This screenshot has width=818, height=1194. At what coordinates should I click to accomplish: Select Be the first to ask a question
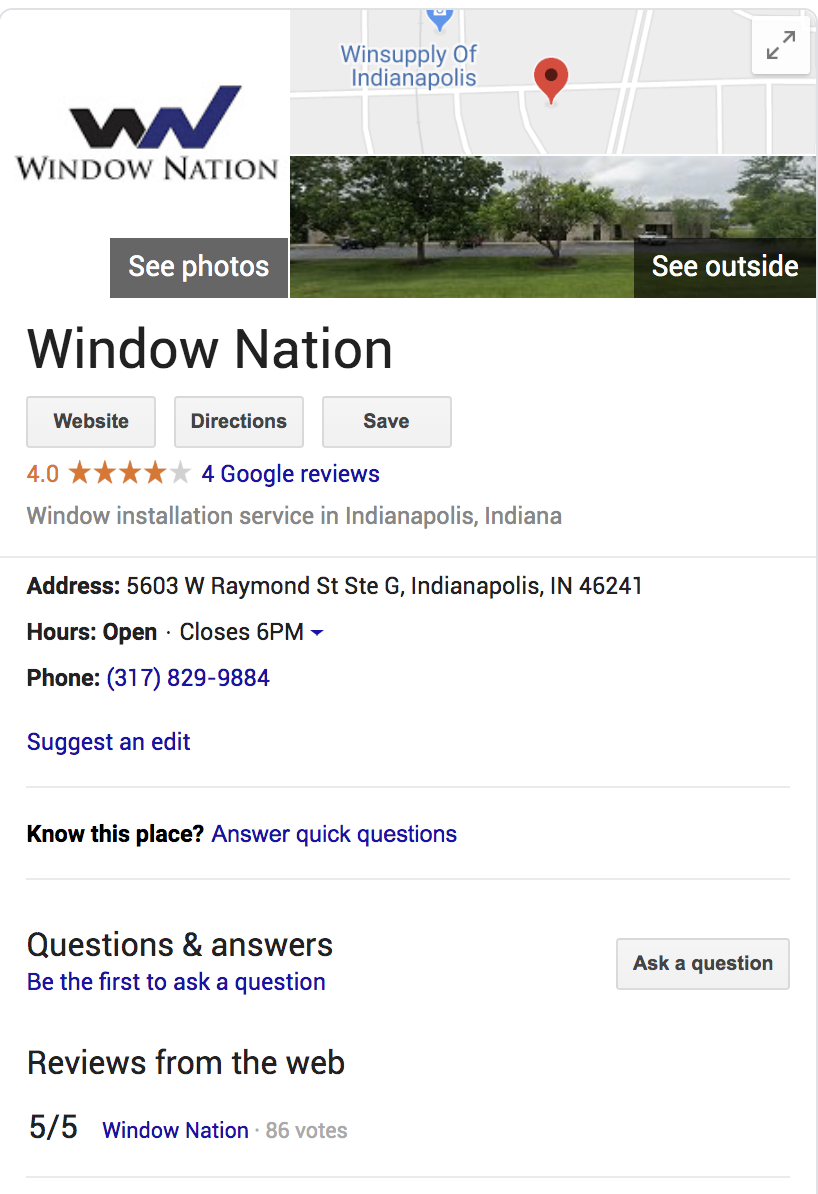coord(176,982)
